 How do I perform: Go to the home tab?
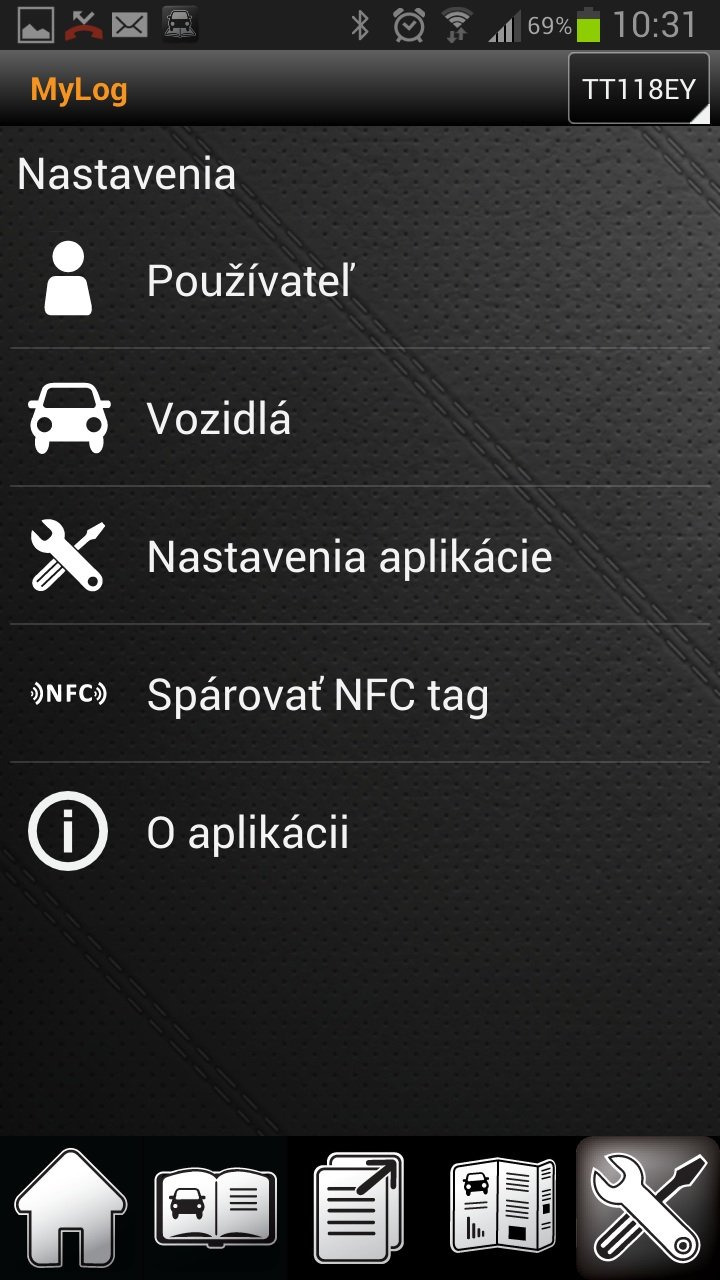(70, 1208)
